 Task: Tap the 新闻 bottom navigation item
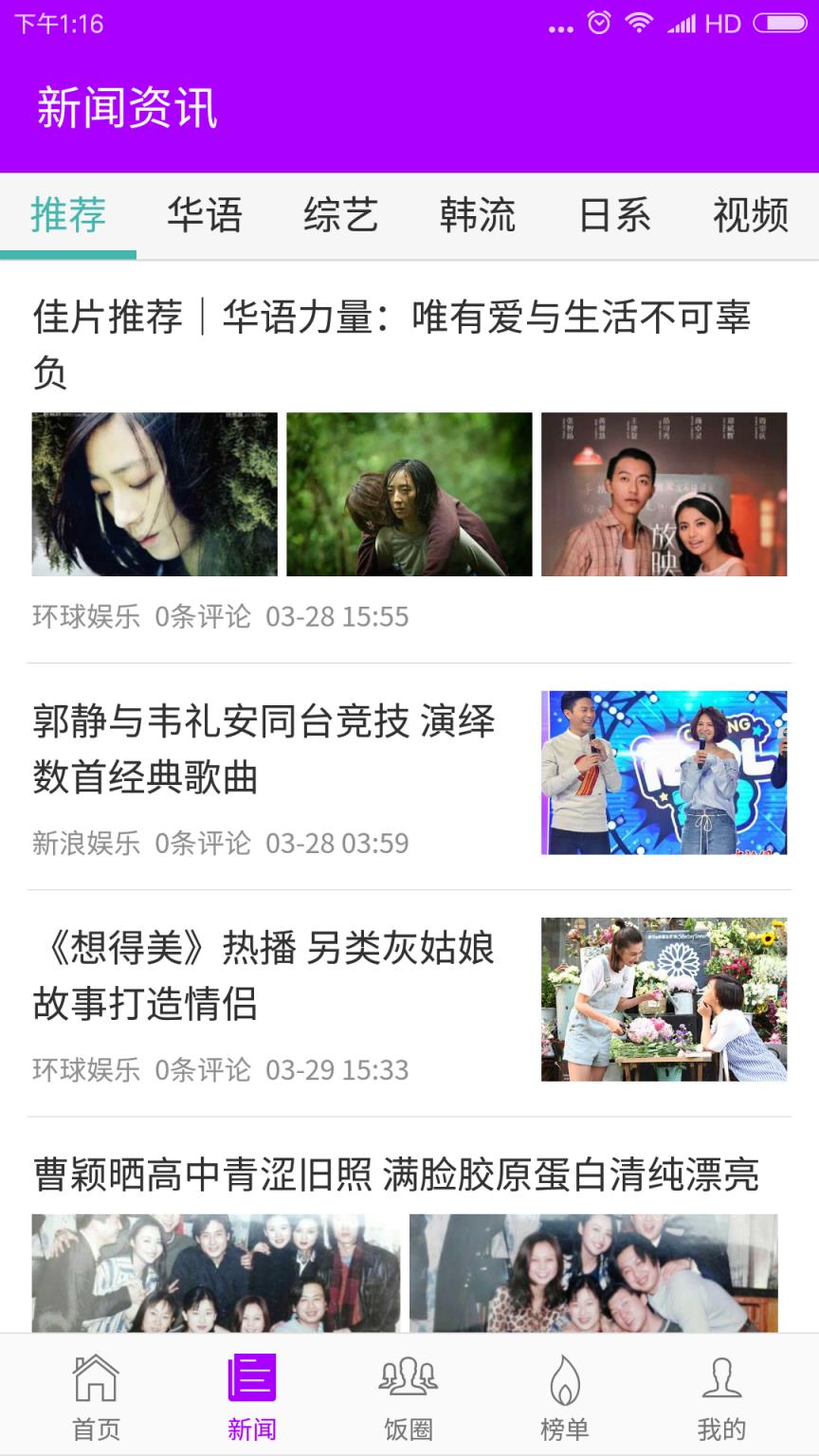252,1395
